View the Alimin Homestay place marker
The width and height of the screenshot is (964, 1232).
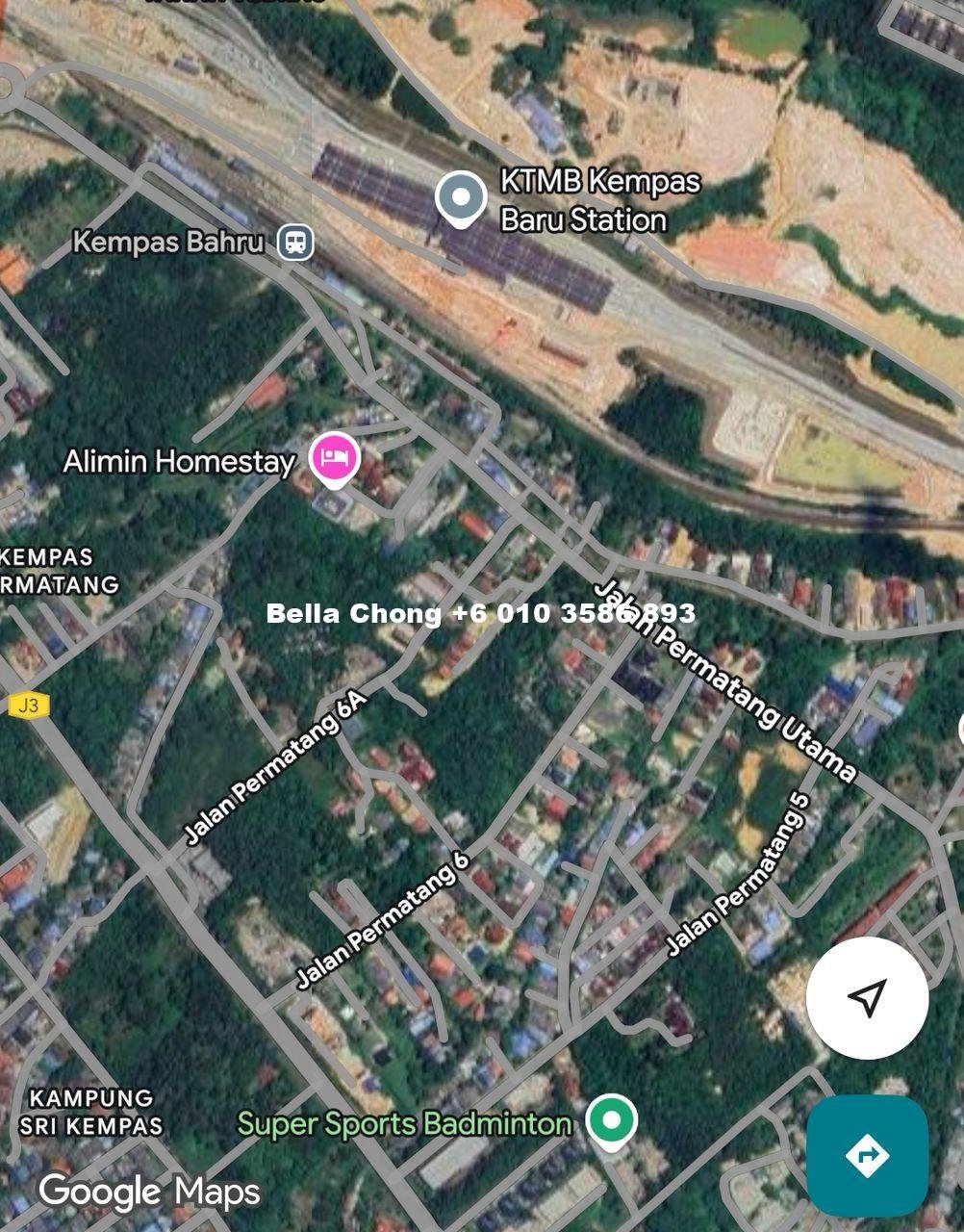(x=334, y=457)
